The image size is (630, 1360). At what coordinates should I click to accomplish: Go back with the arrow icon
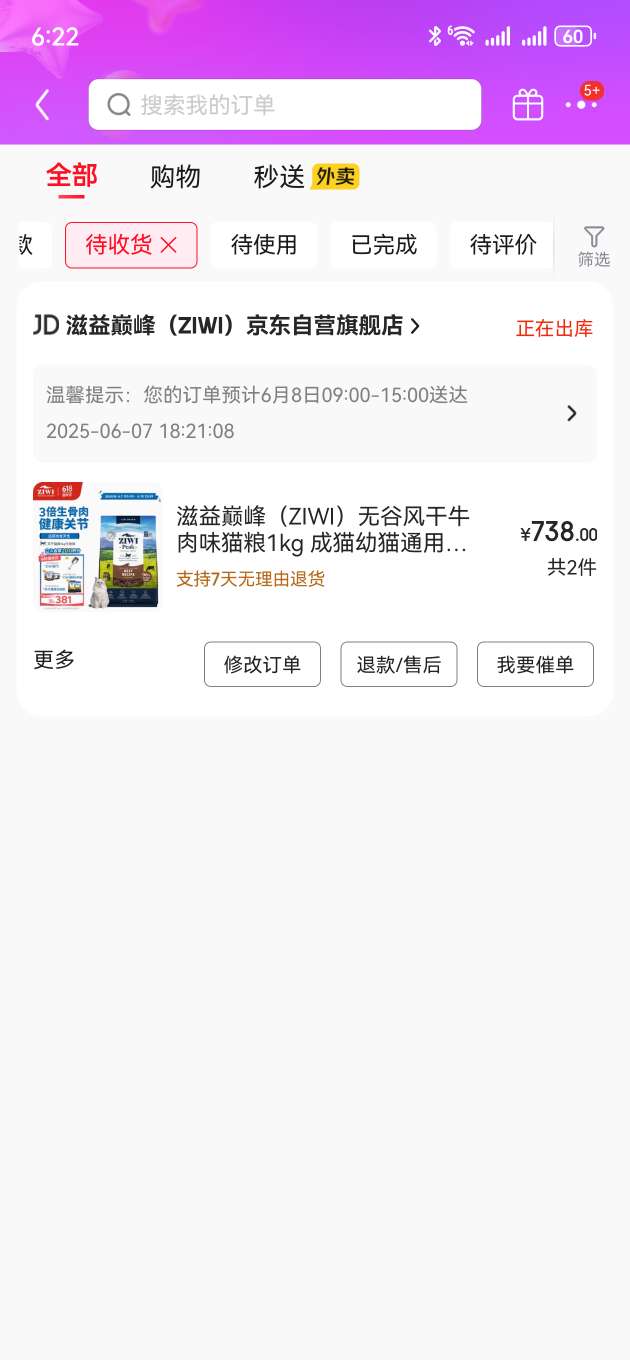click(42, 105)
